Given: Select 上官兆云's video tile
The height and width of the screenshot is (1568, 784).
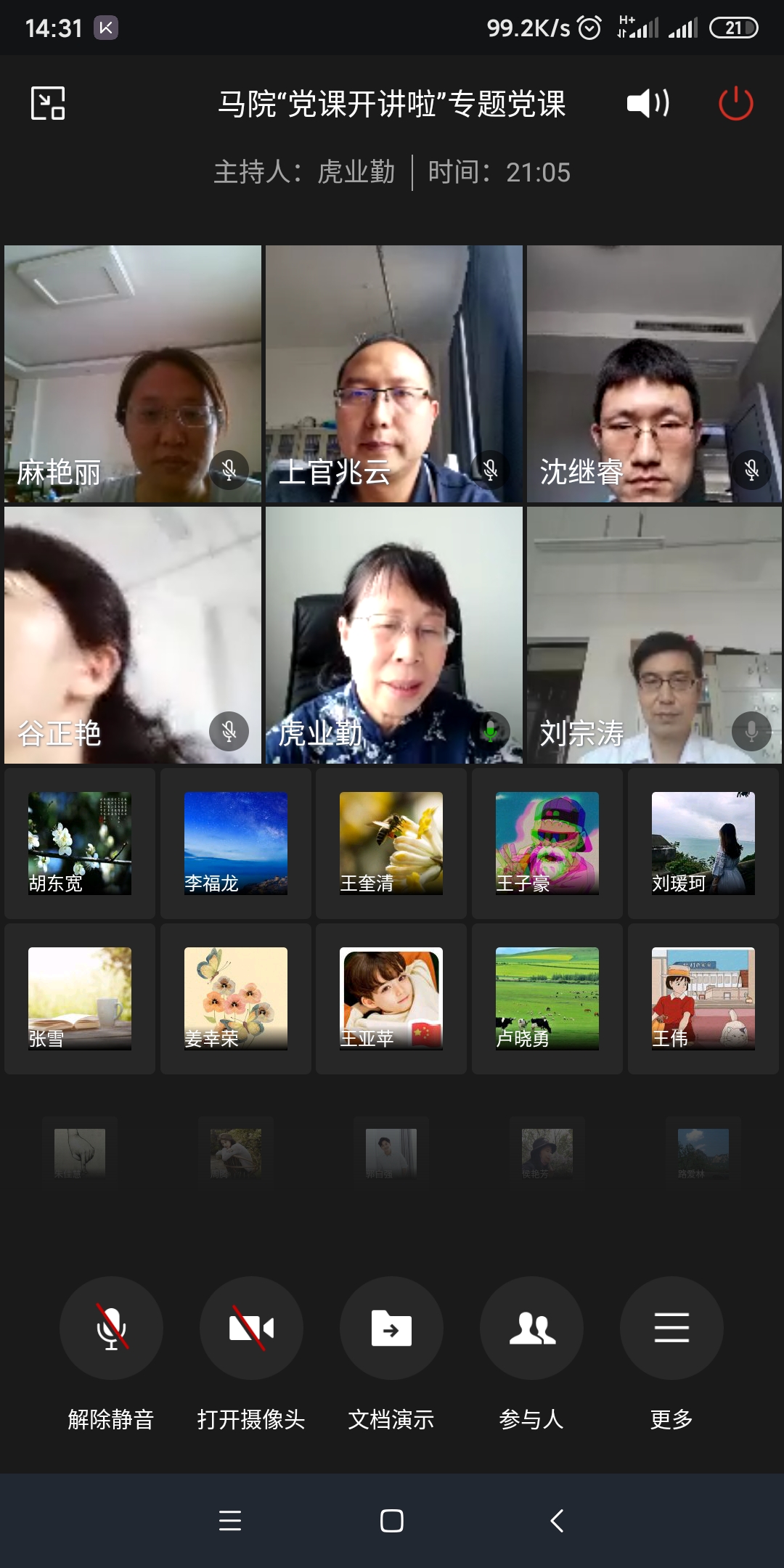Looking at the screenshot, I should [x=393, y=374].
